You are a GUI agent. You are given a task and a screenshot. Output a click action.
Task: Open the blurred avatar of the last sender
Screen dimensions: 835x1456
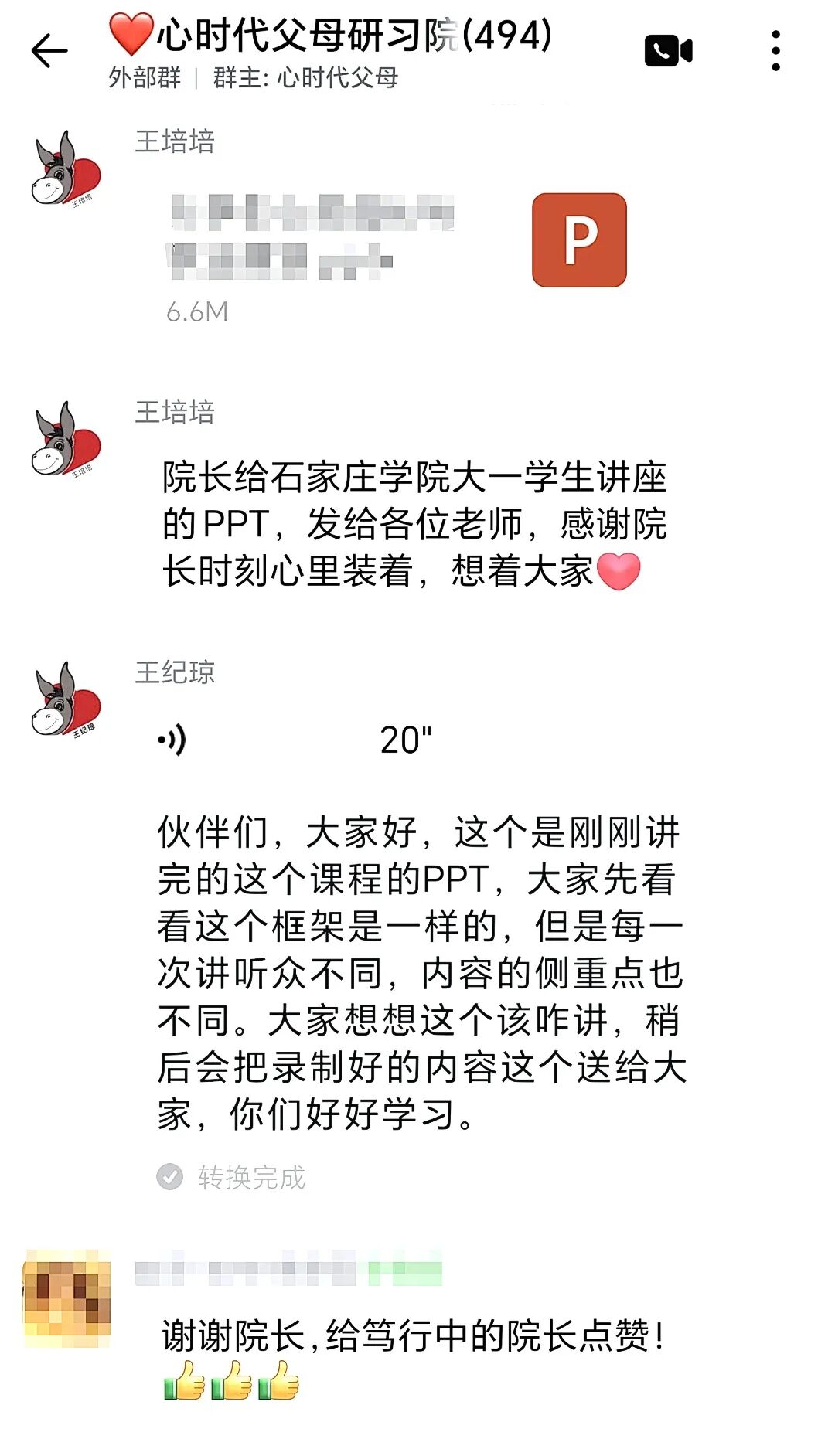tap(67, 1298)
